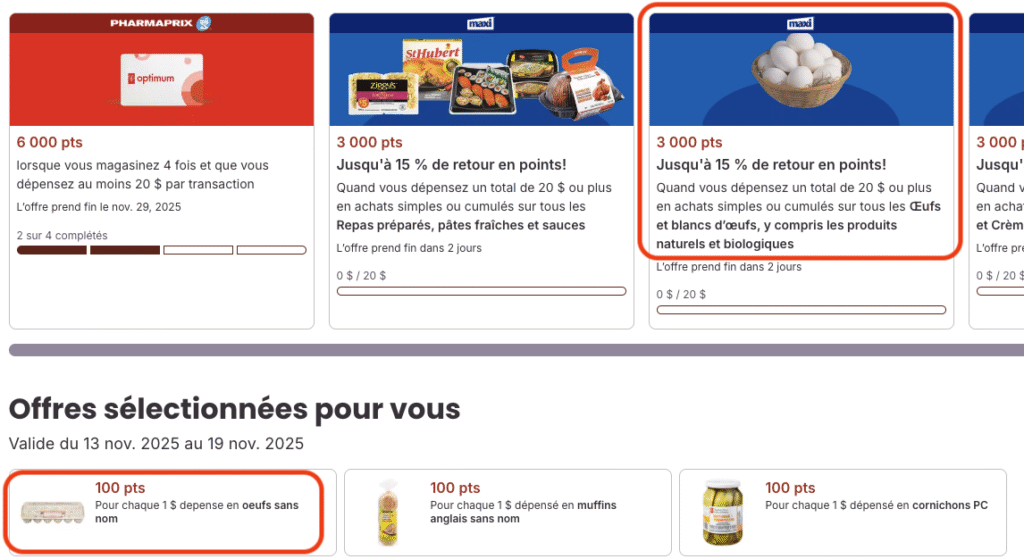Select the oeufs sans nom 100 pts offer

tap(165, 512)
